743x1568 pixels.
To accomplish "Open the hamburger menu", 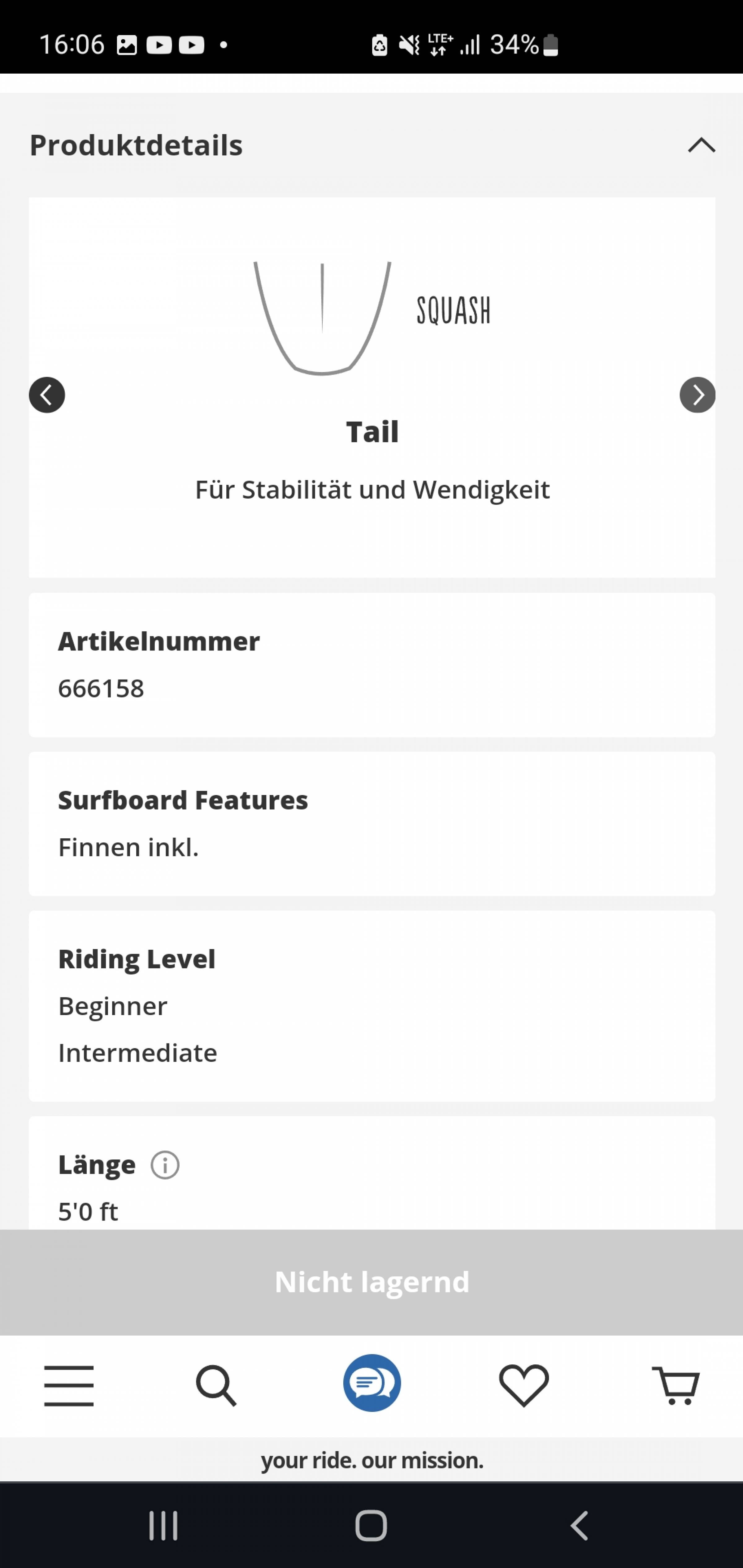I will (69, 1385).
